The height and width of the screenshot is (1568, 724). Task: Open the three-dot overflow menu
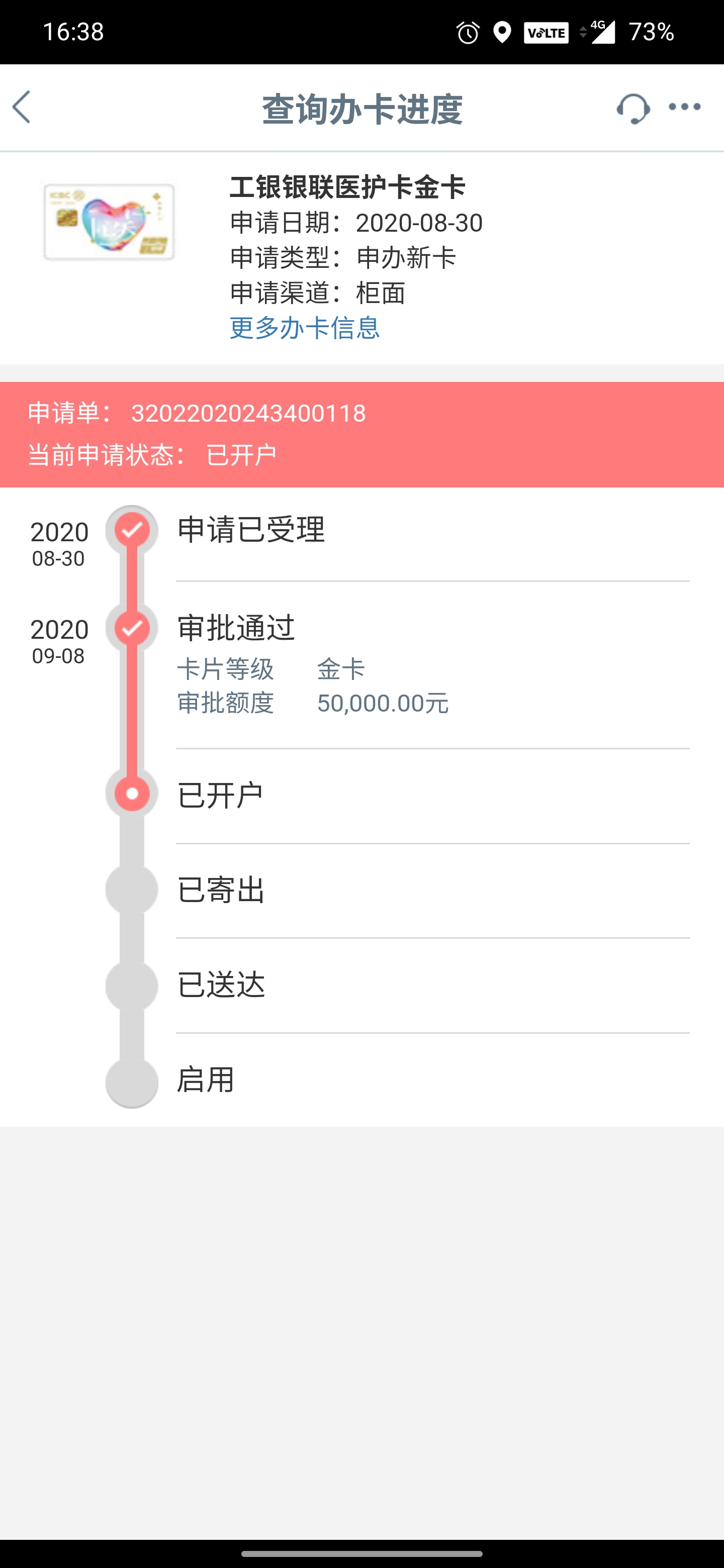point(684,107)
